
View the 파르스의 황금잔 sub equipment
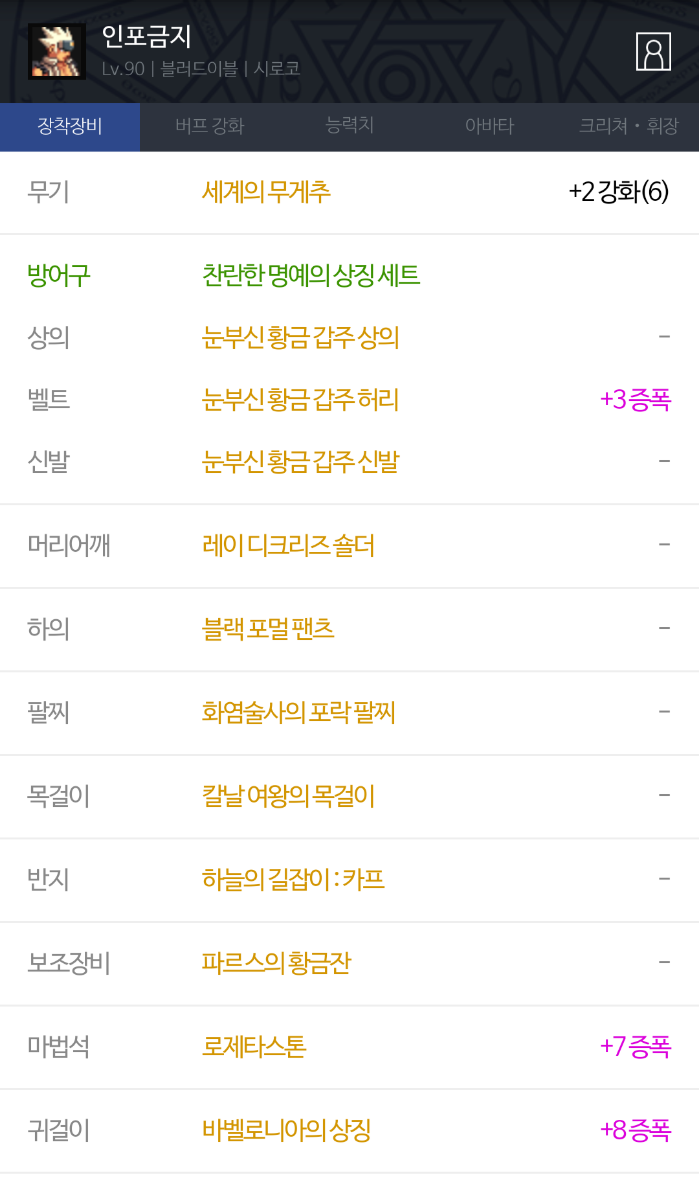pos(276,963)
